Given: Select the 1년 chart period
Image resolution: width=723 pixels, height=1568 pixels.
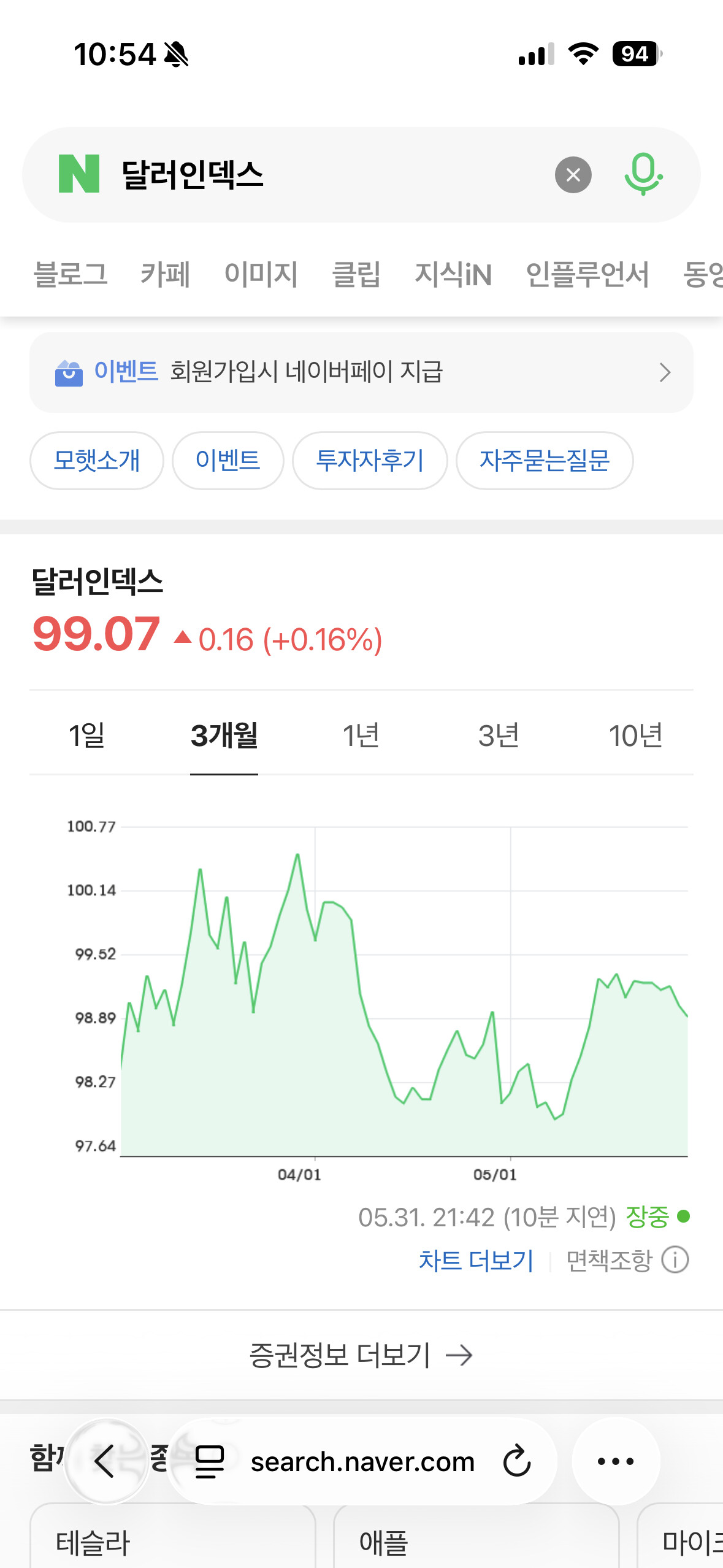Looking at the screenshot, I should 361,735.
